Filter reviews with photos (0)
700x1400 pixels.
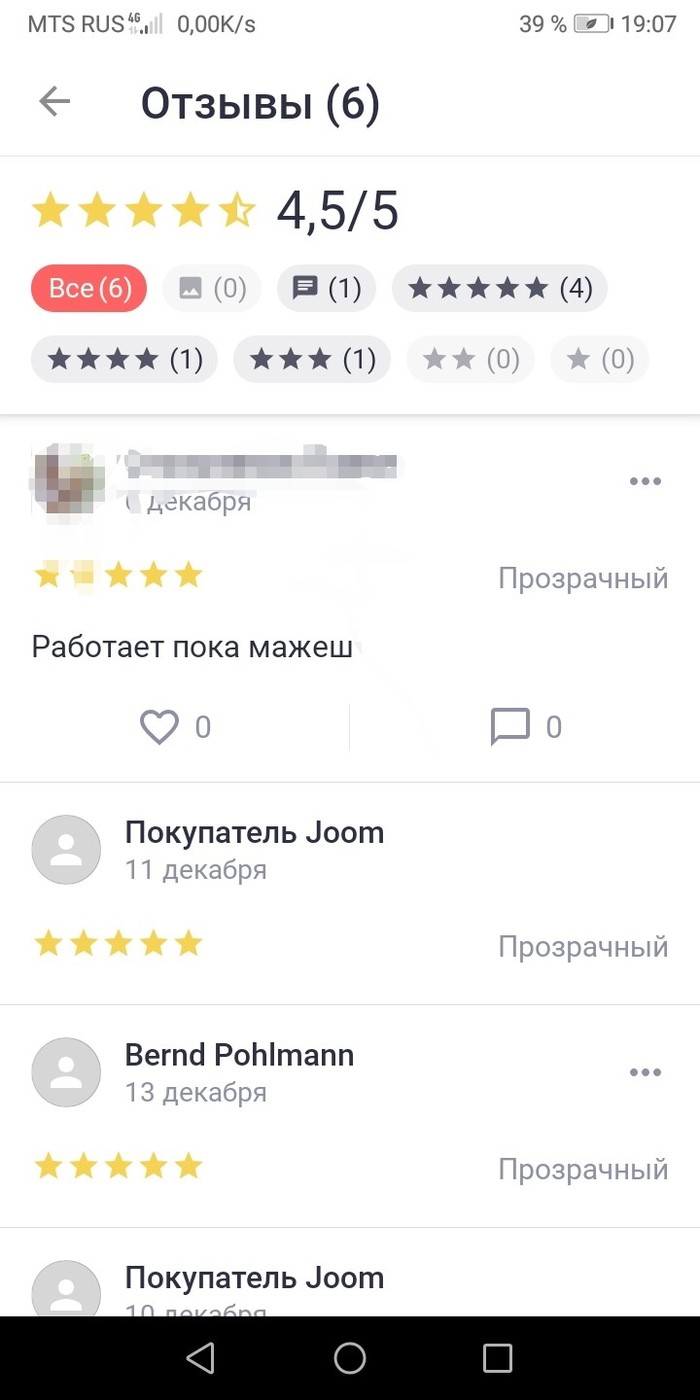(x=211, y=289)
